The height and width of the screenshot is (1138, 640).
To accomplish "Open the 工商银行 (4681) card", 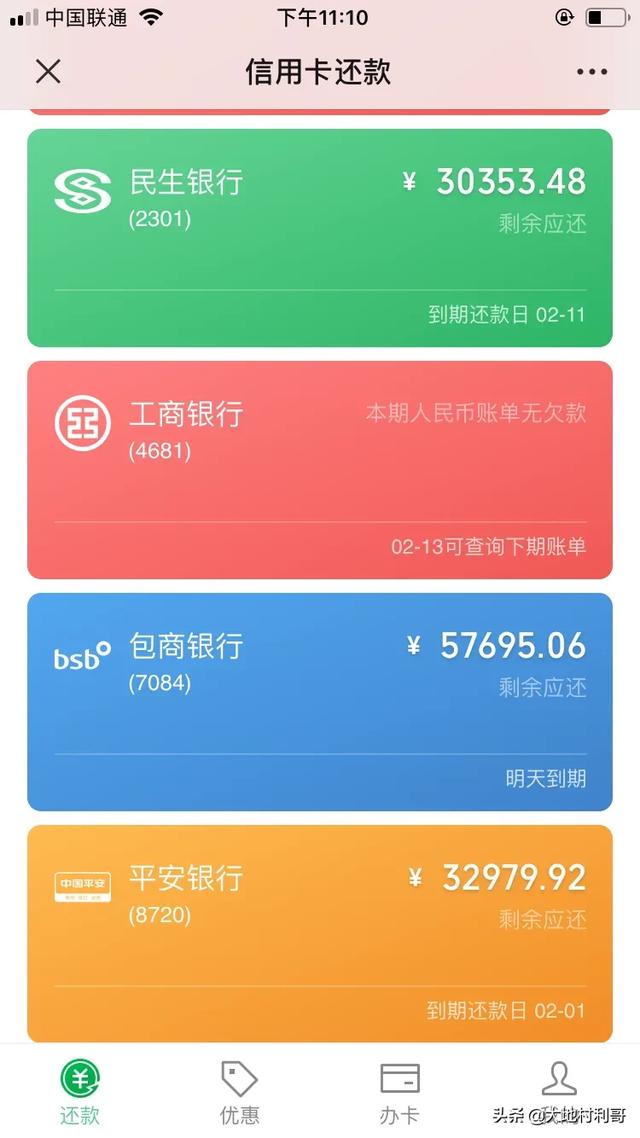I will [x=320, y=470].
